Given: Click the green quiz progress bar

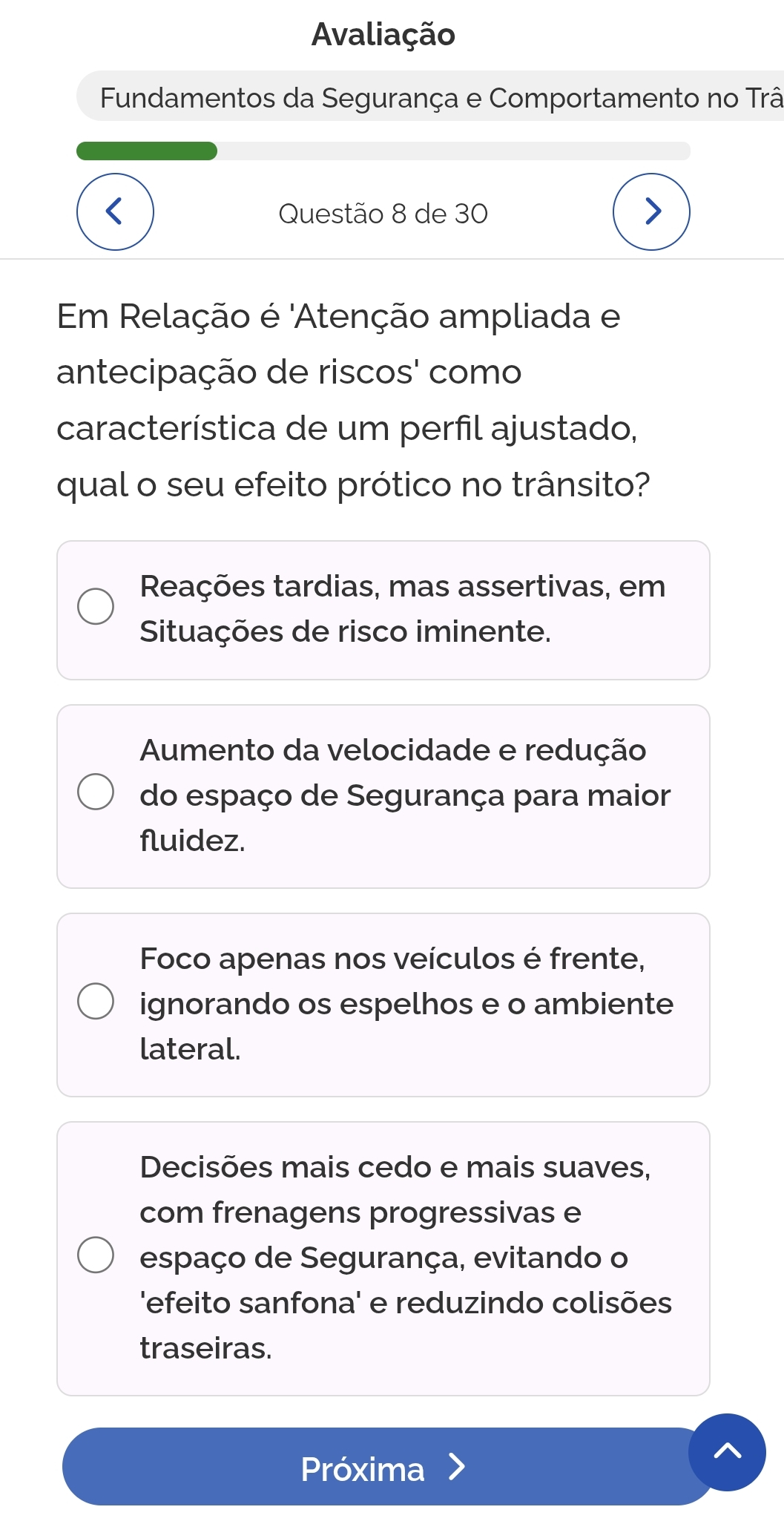Looking at the screenshot, I should [x=145, y=151].
